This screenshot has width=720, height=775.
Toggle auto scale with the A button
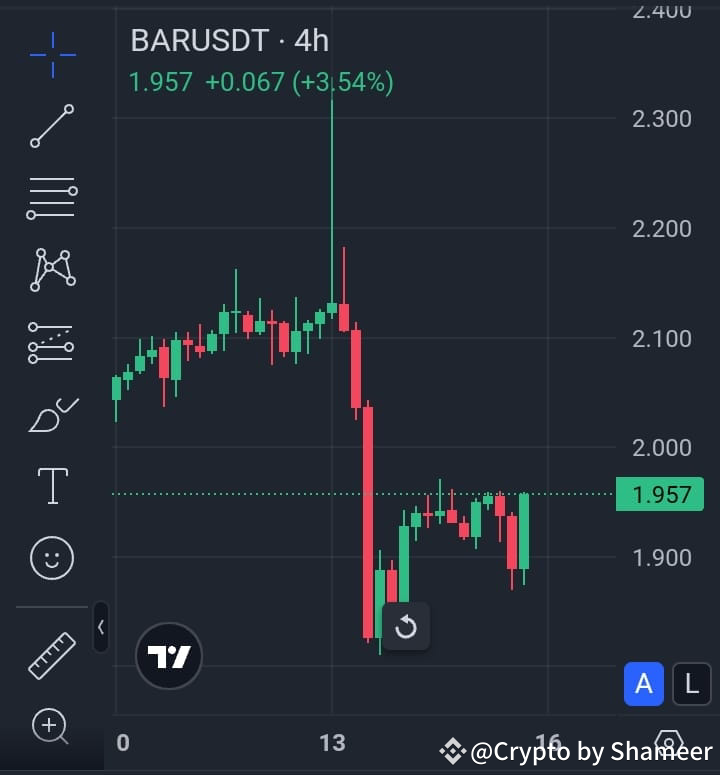[x=643, y=684]
